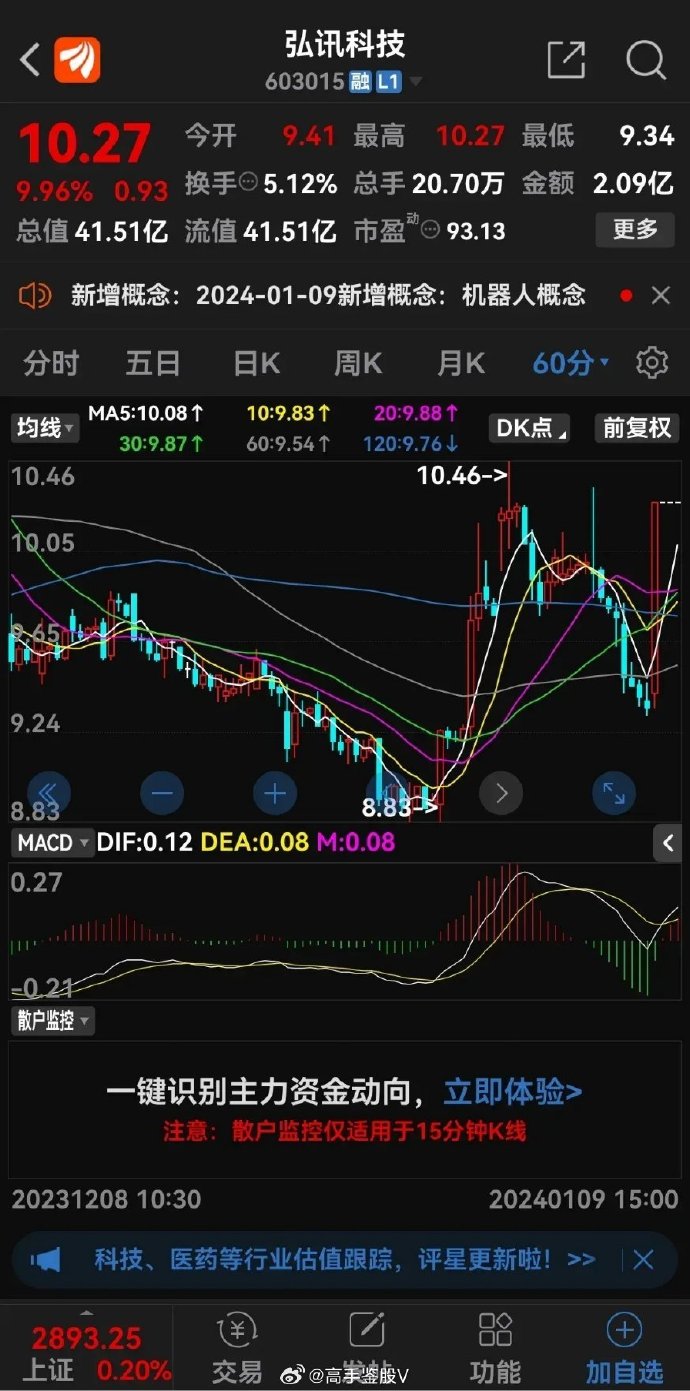
Task: Add stock to watchlist via 加自选
Action: (x=624, y=1346)
